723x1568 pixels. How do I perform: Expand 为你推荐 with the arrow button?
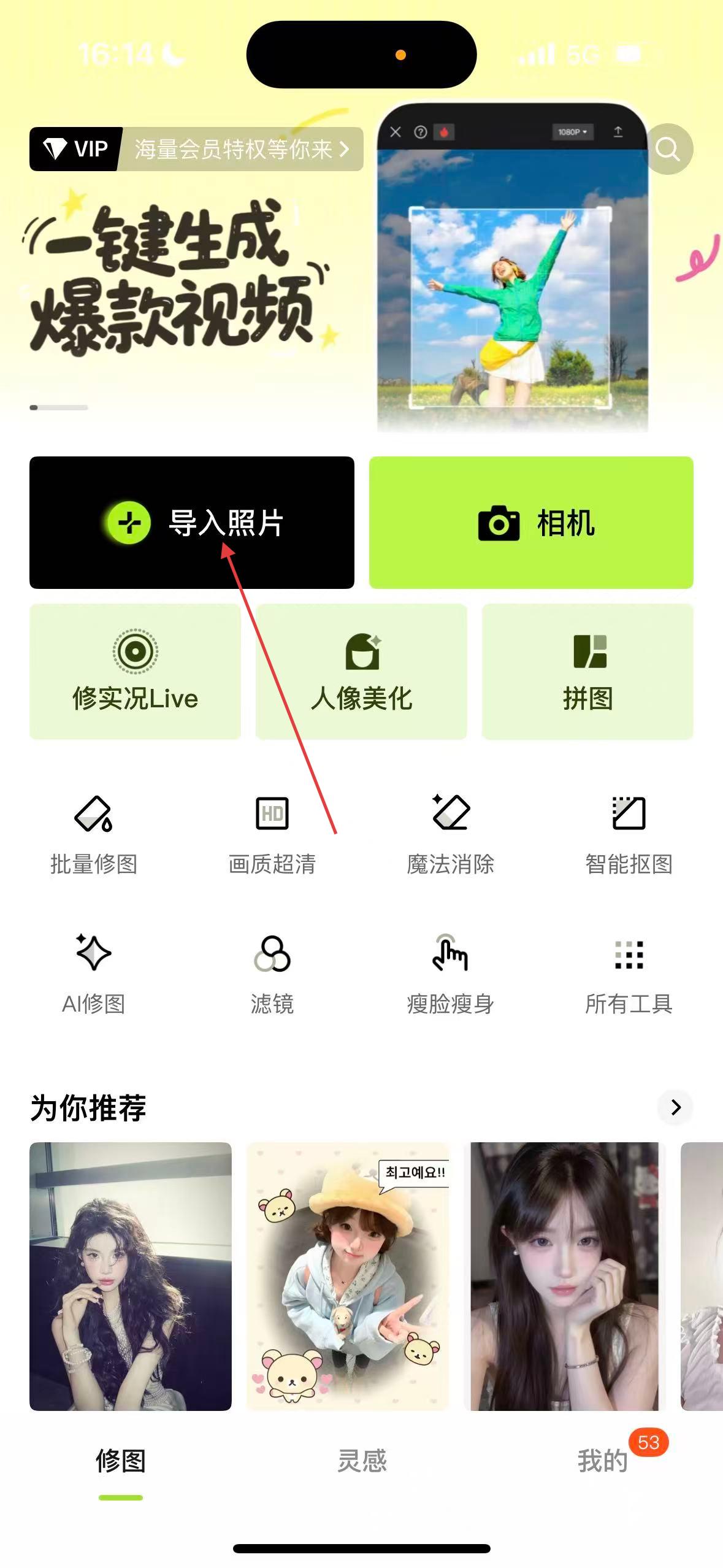675,1107
